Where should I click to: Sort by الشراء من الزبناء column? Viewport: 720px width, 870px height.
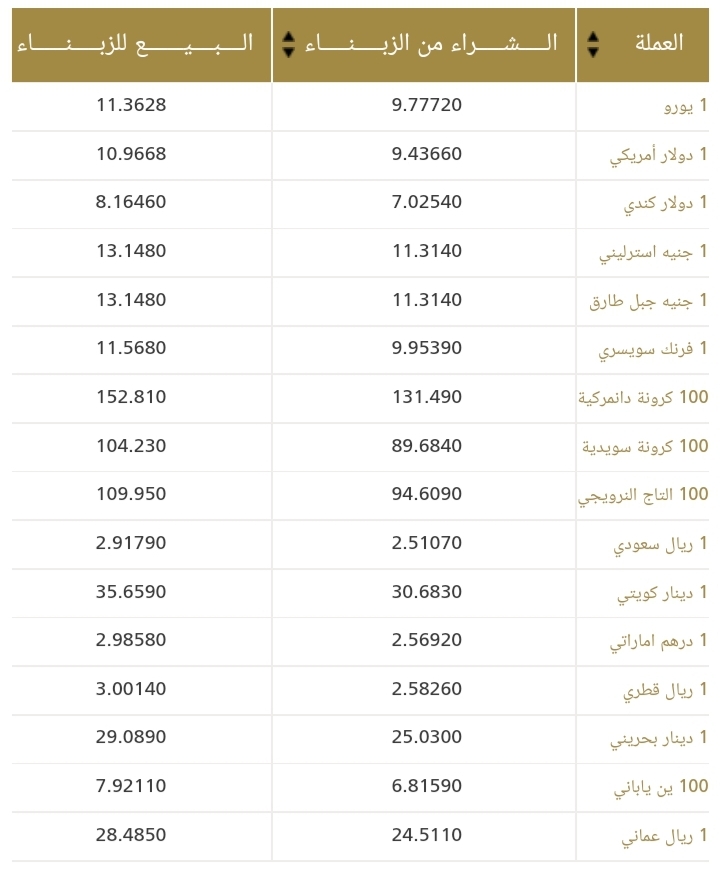click(x=288, y=44)
